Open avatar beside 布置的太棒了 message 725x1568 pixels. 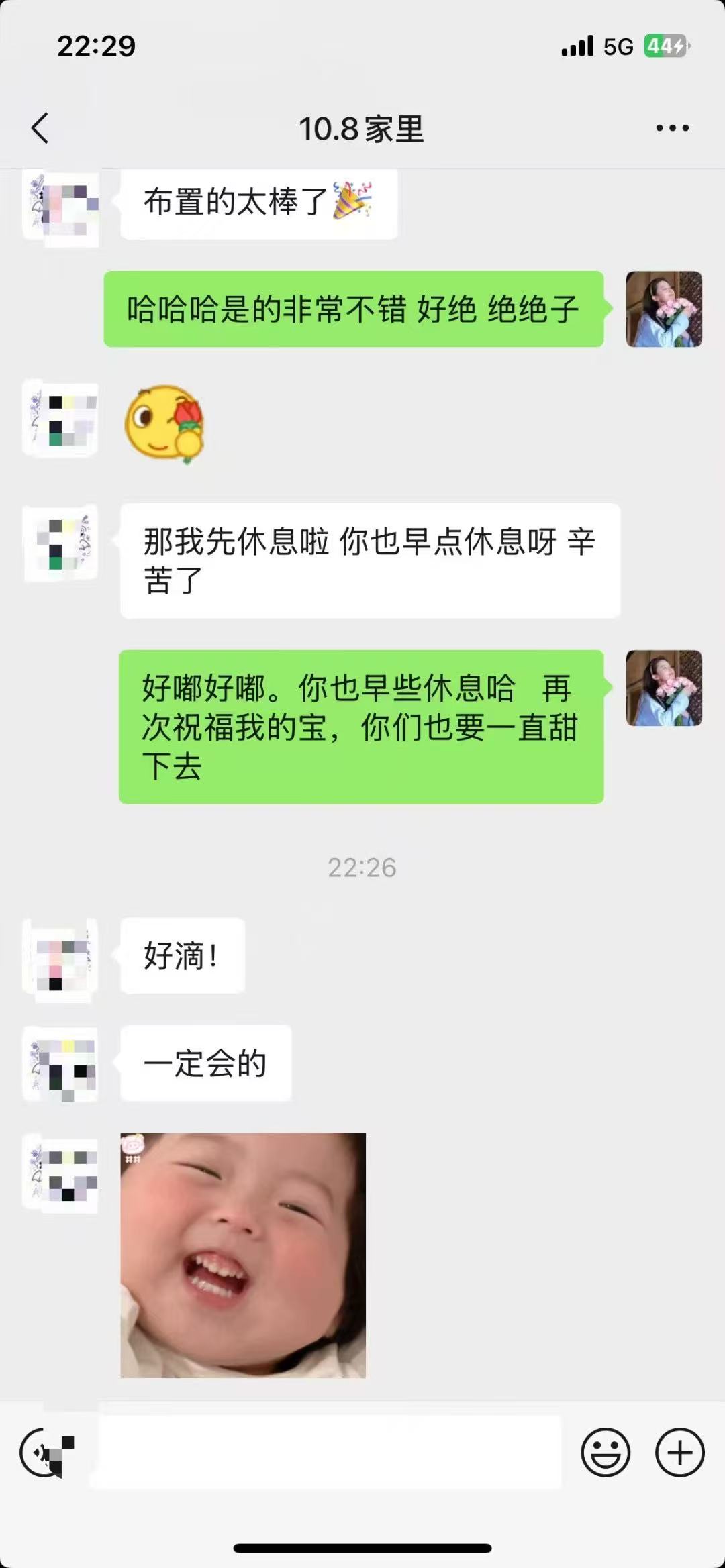tap(62, 207)
